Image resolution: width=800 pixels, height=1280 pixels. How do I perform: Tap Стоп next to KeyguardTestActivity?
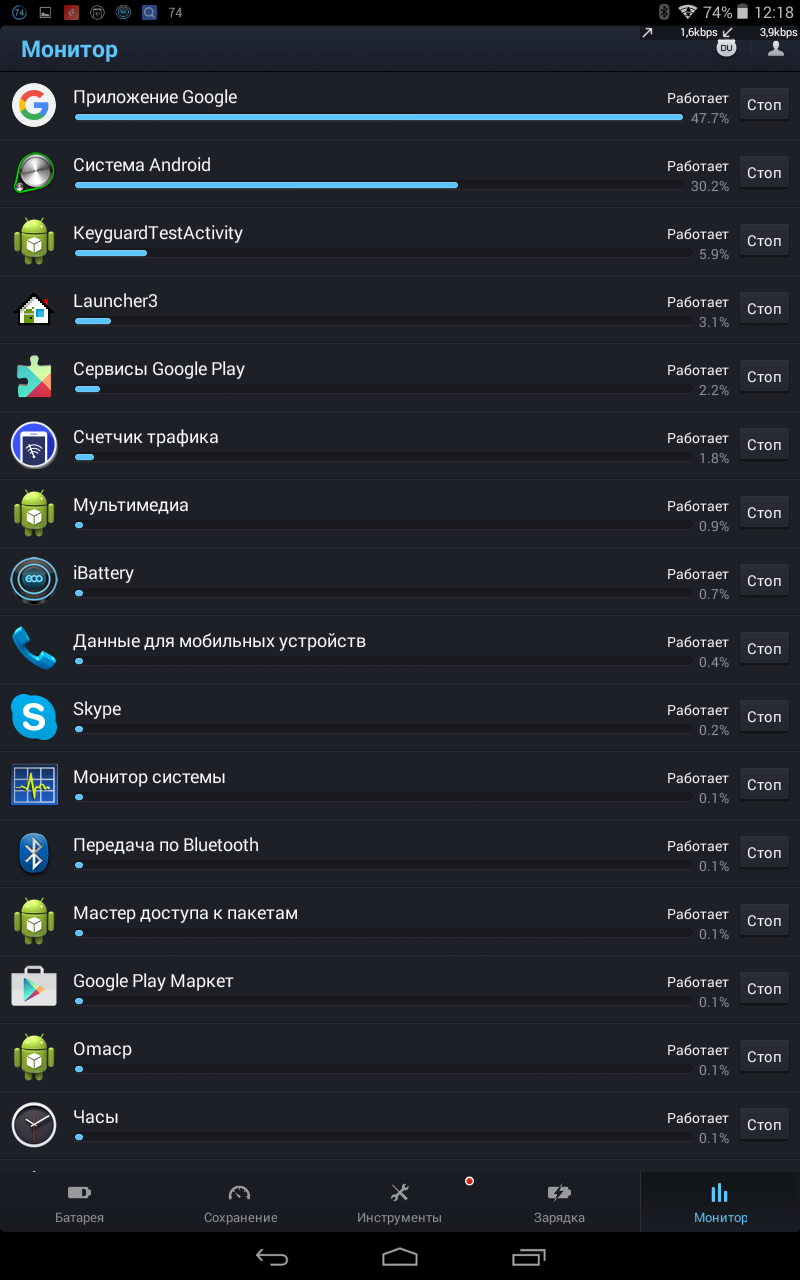coord(764,241)
